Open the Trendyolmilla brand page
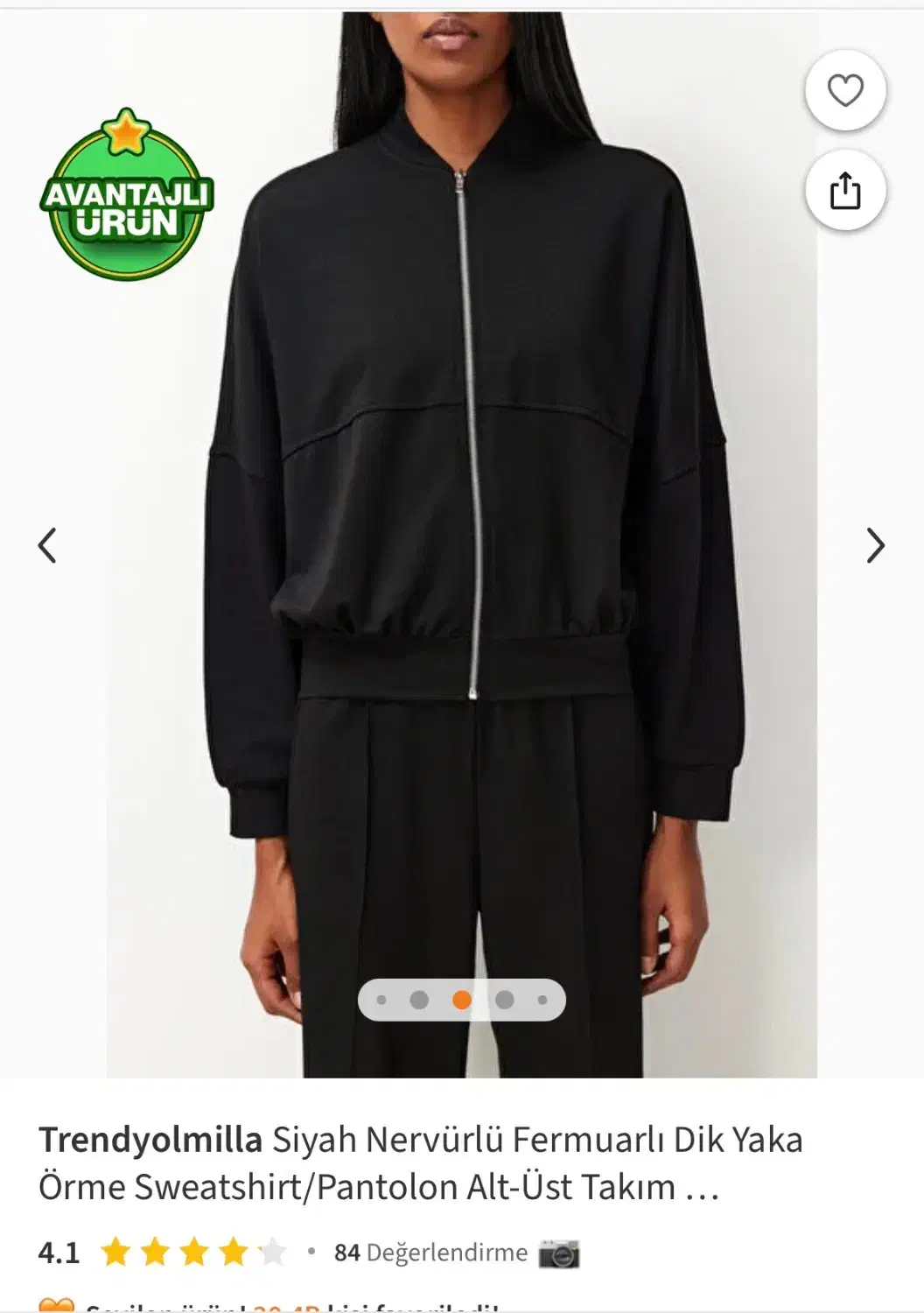924x1313 pixels. click(150, 1140)
